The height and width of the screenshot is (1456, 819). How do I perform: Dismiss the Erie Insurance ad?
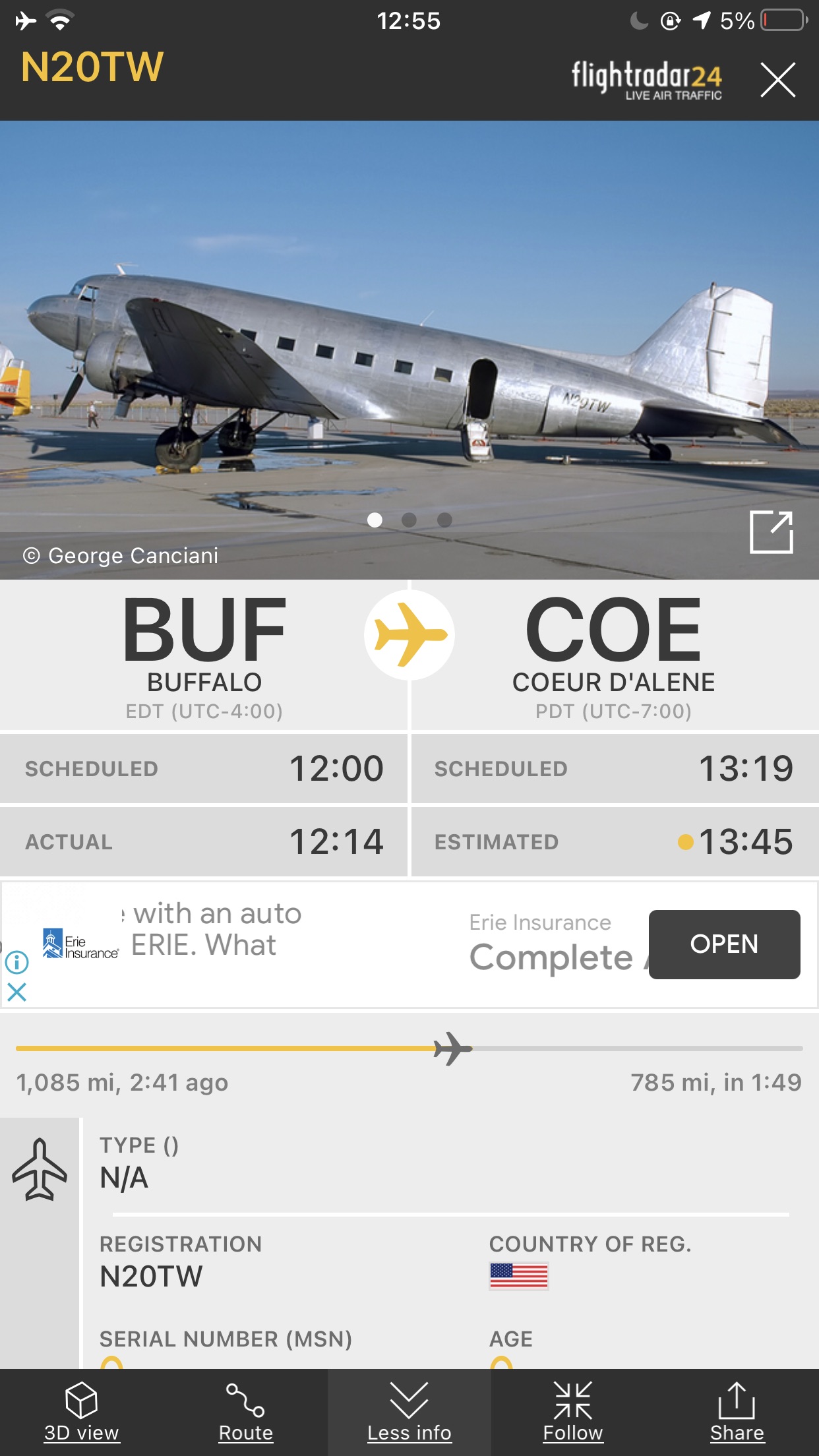click(16, 992)
